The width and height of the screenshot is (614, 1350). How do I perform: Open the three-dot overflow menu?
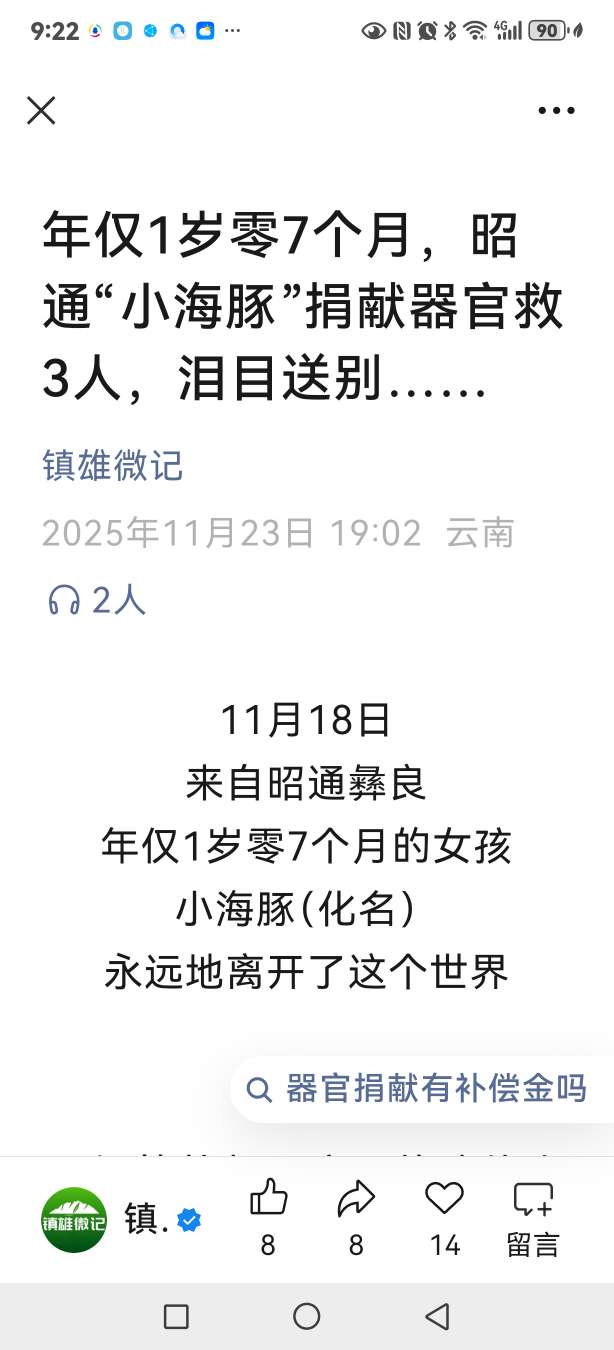pos(556,110)
